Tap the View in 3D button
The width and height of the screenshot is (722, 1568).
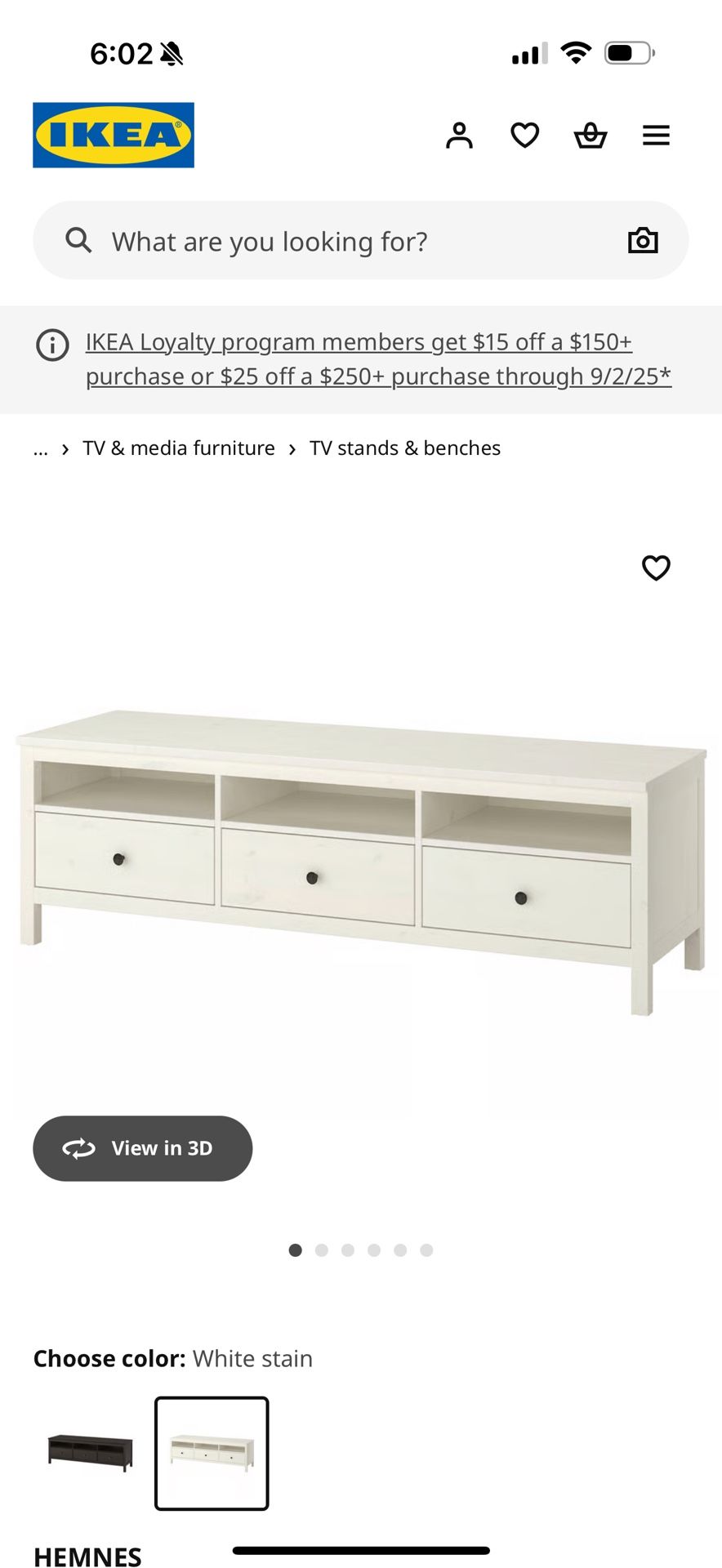pyautogui.click(x=142, y=1147)
